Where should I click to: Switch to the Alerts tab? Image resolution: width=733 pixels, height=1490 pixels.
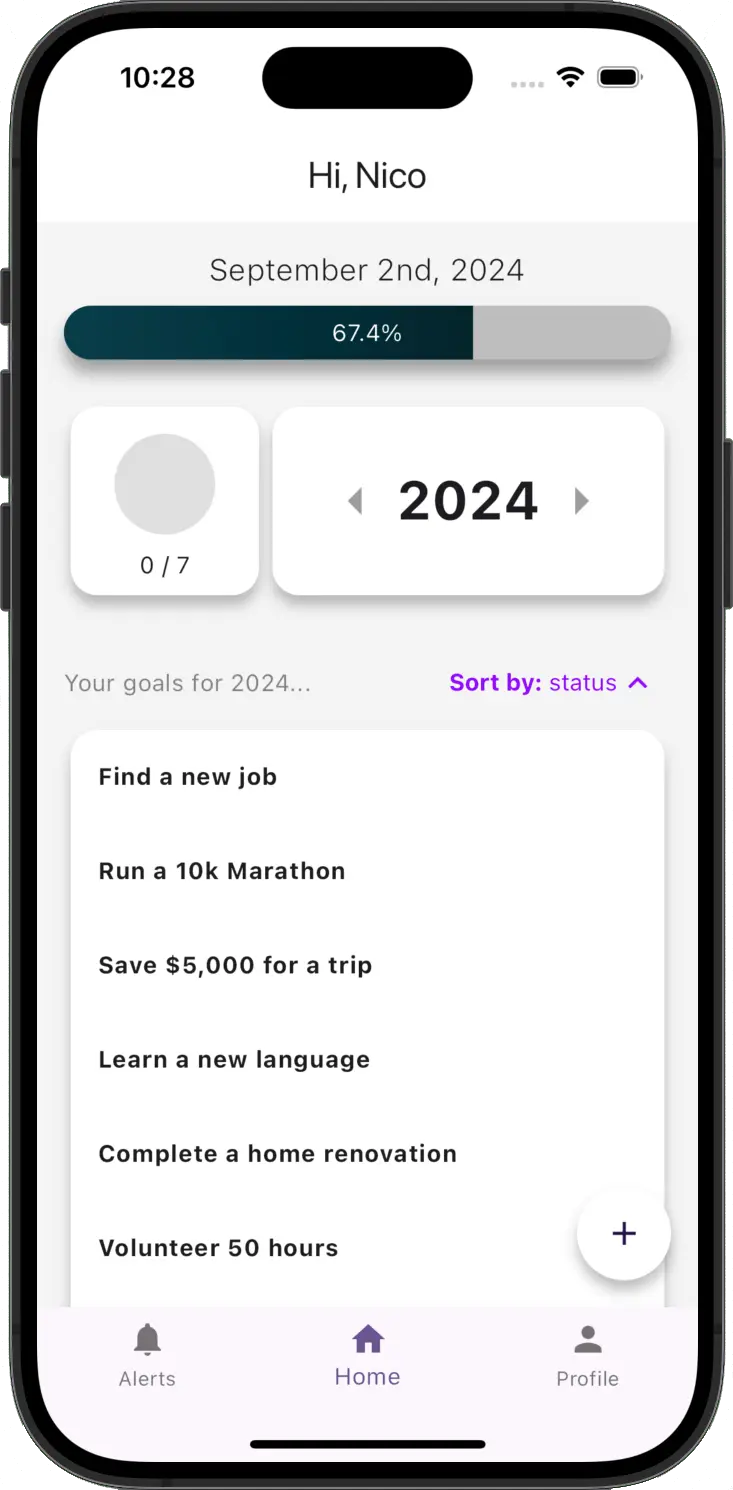coord(147,1355)
